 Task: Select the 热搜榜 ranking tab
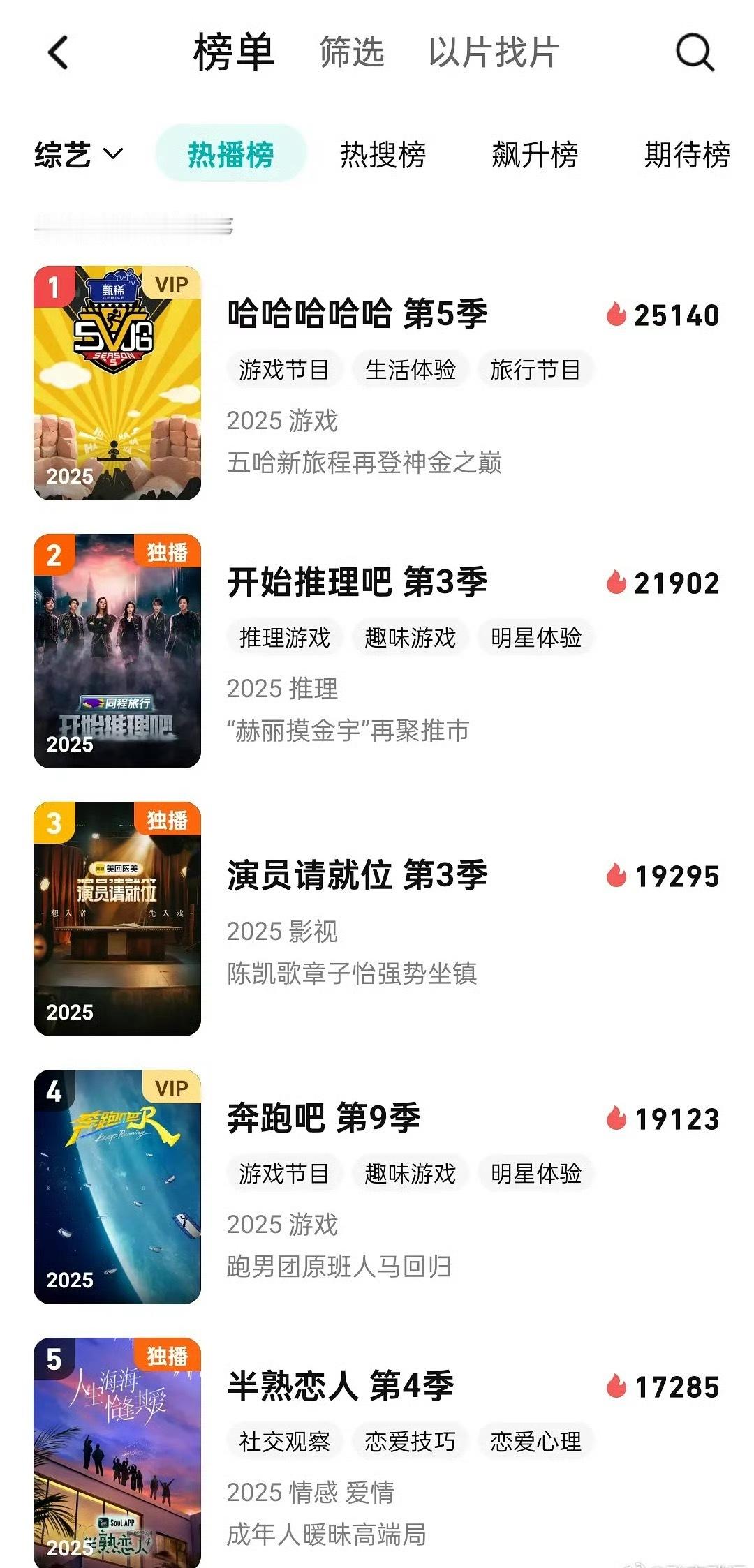click(383, 154)
